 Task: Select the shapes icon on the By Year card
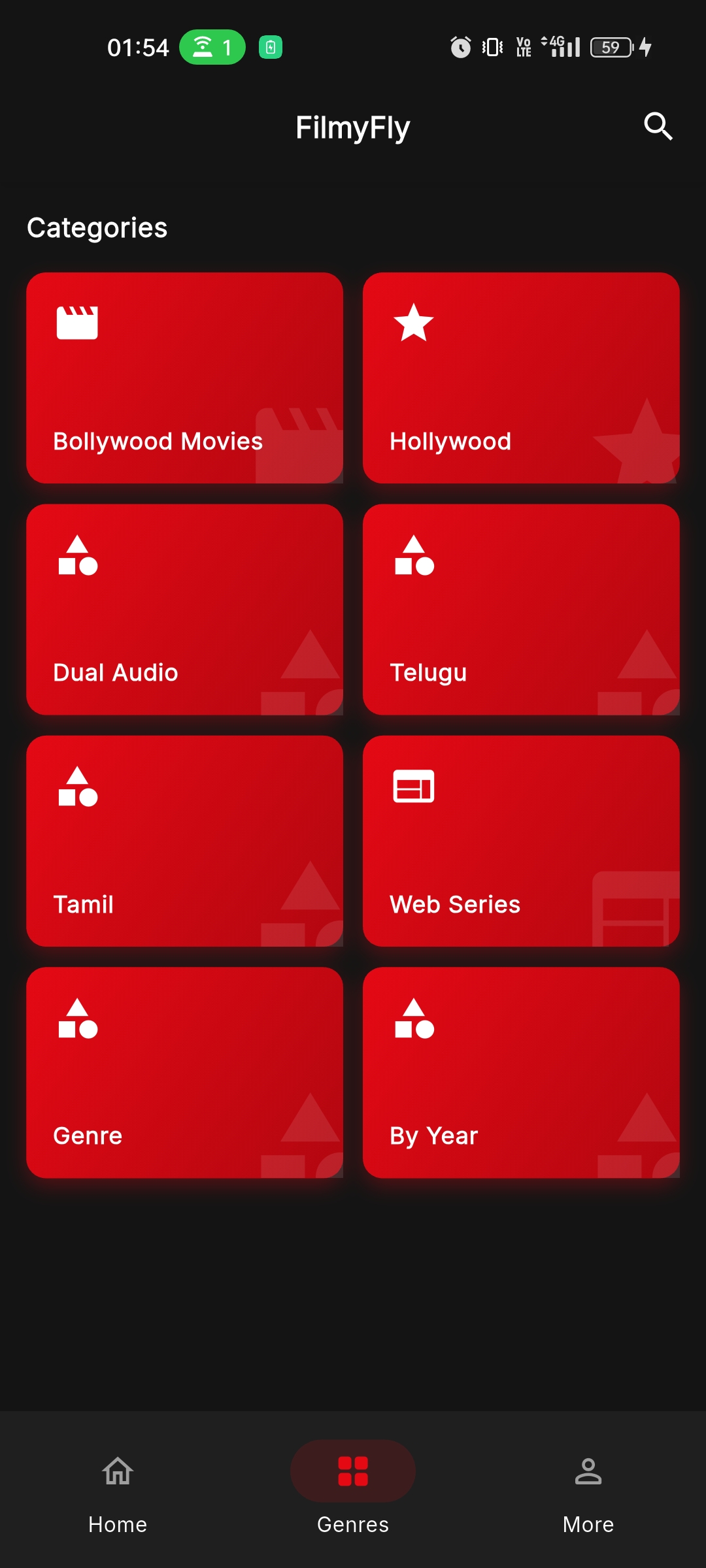[x=414, y=1021]
